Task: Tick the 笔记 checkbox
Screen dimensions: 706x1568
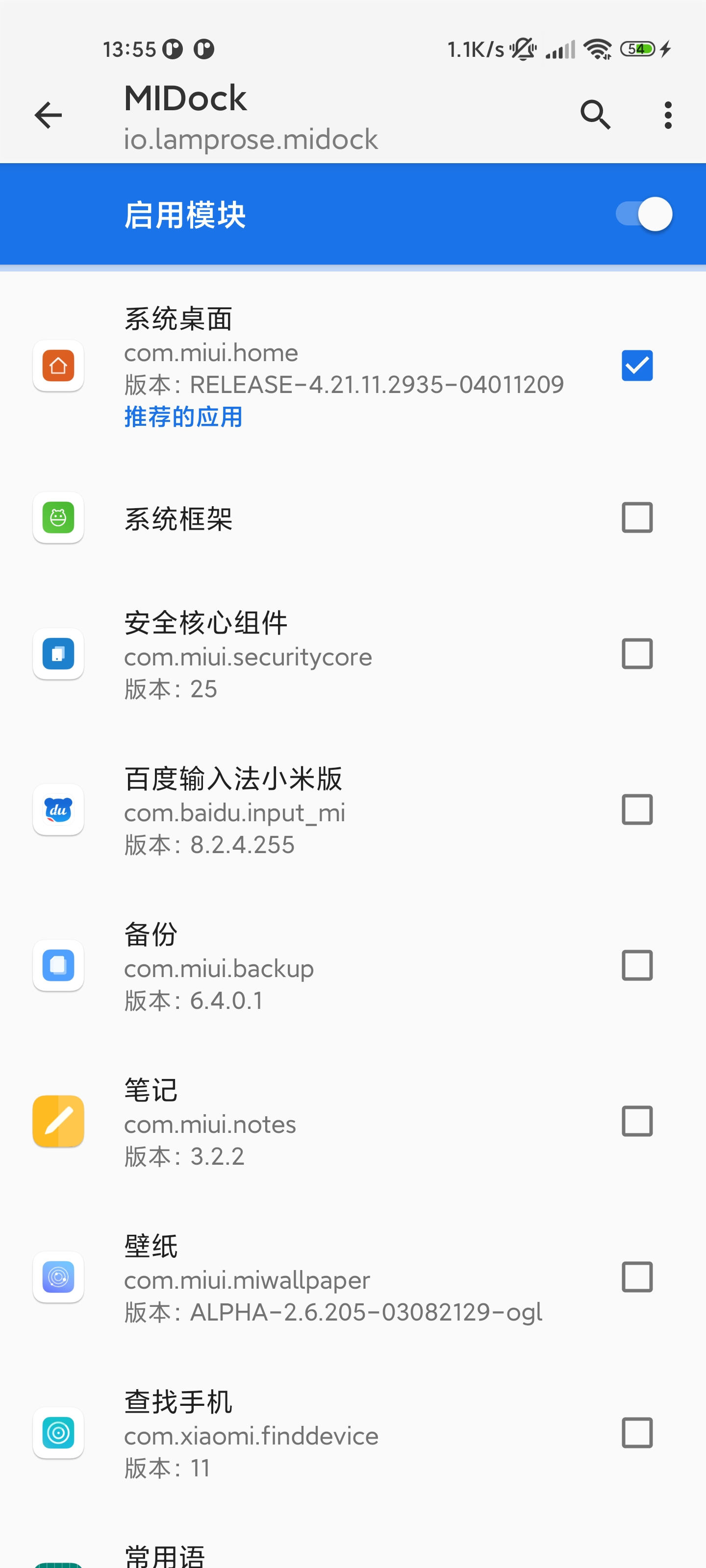Action: coord(636,1121)
